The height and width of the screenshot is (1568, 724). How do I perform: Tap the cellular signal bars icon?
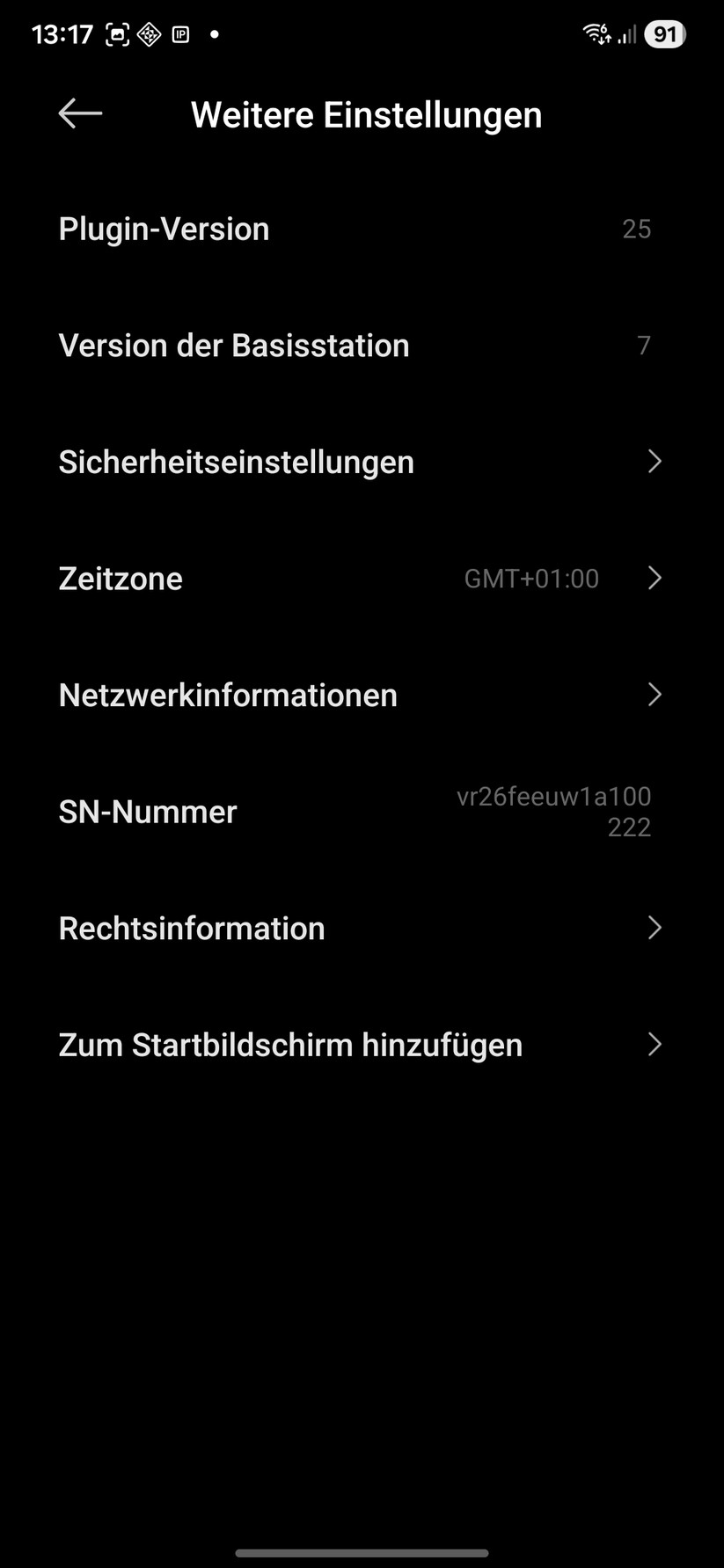click(626, 33)
